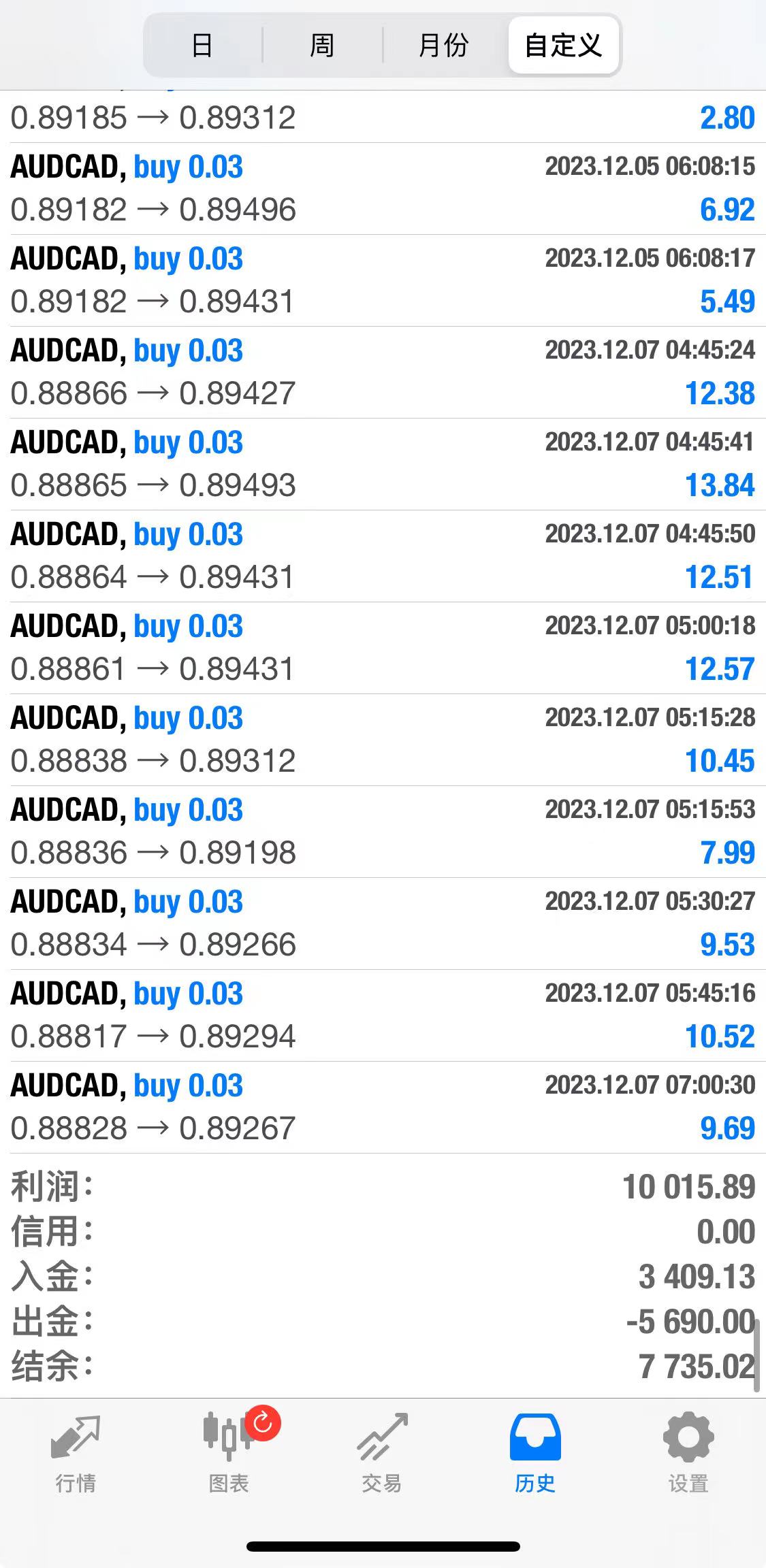View the AUDCAD trade with profit 13.84

click(x=383, y=464)
